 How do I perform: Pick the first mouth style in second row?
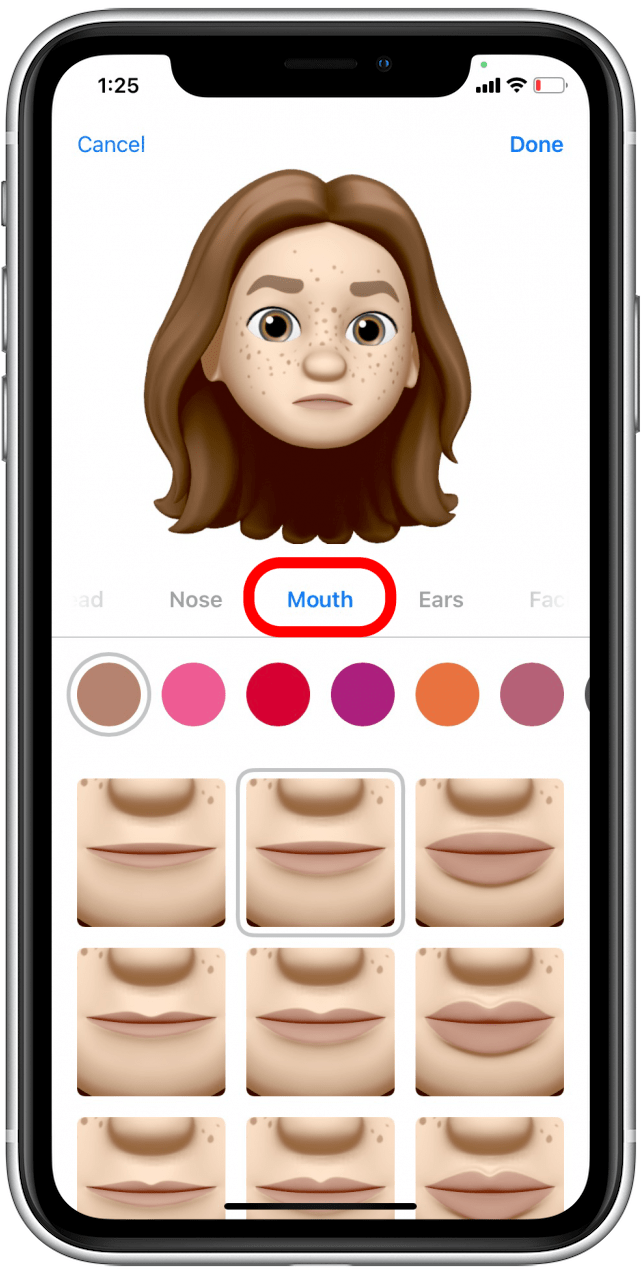pyautogui.click(x=151, y=1022)
